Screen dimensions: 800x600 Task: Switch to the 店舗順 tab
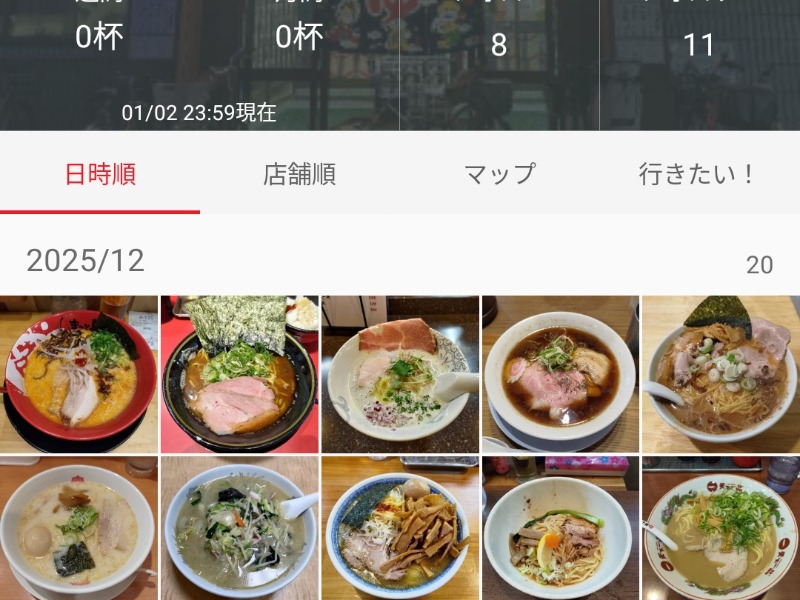coord(299,175)
